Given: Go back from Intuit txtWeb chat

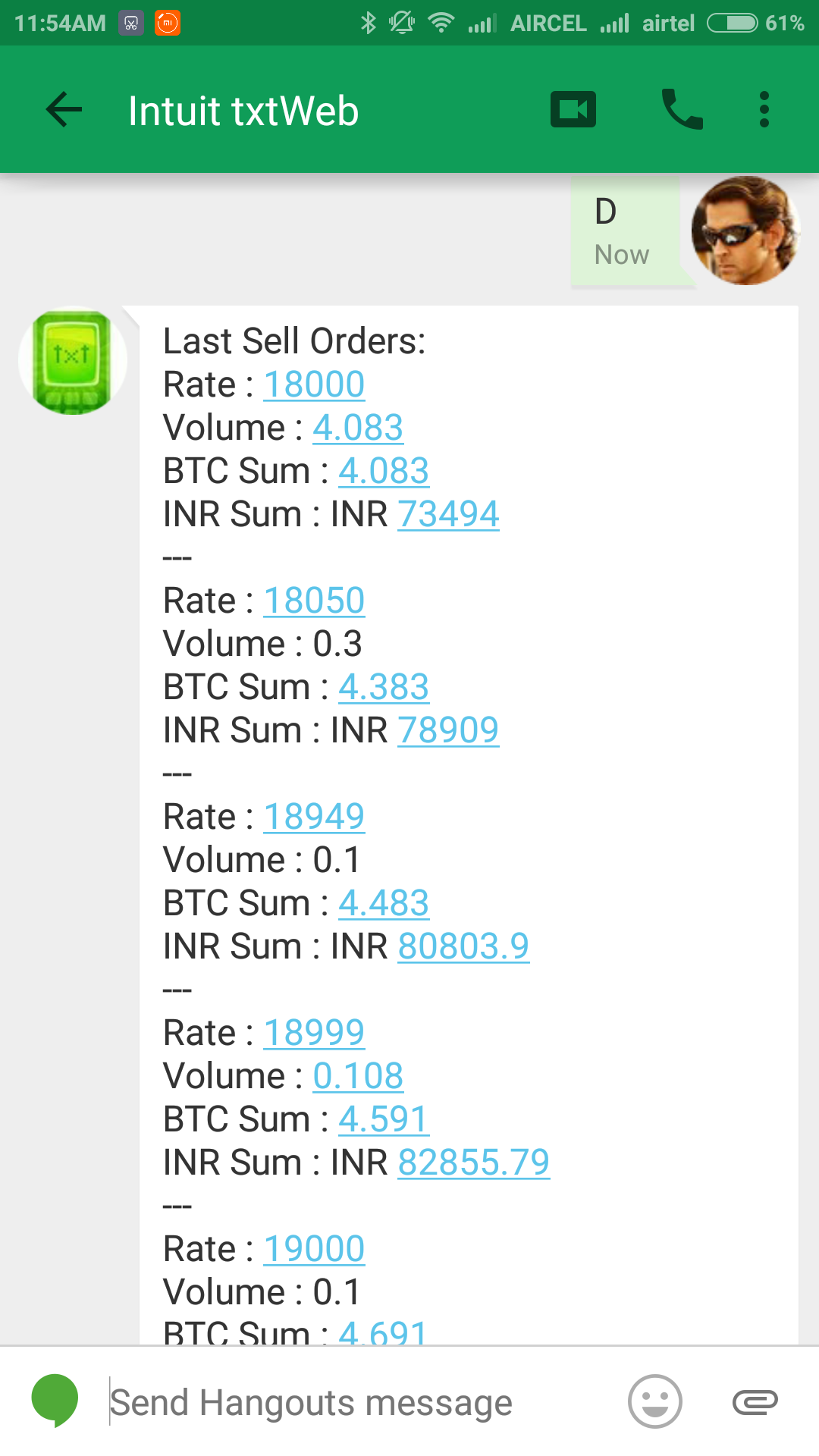Looking at the screenshot, I should pos(64,110).
